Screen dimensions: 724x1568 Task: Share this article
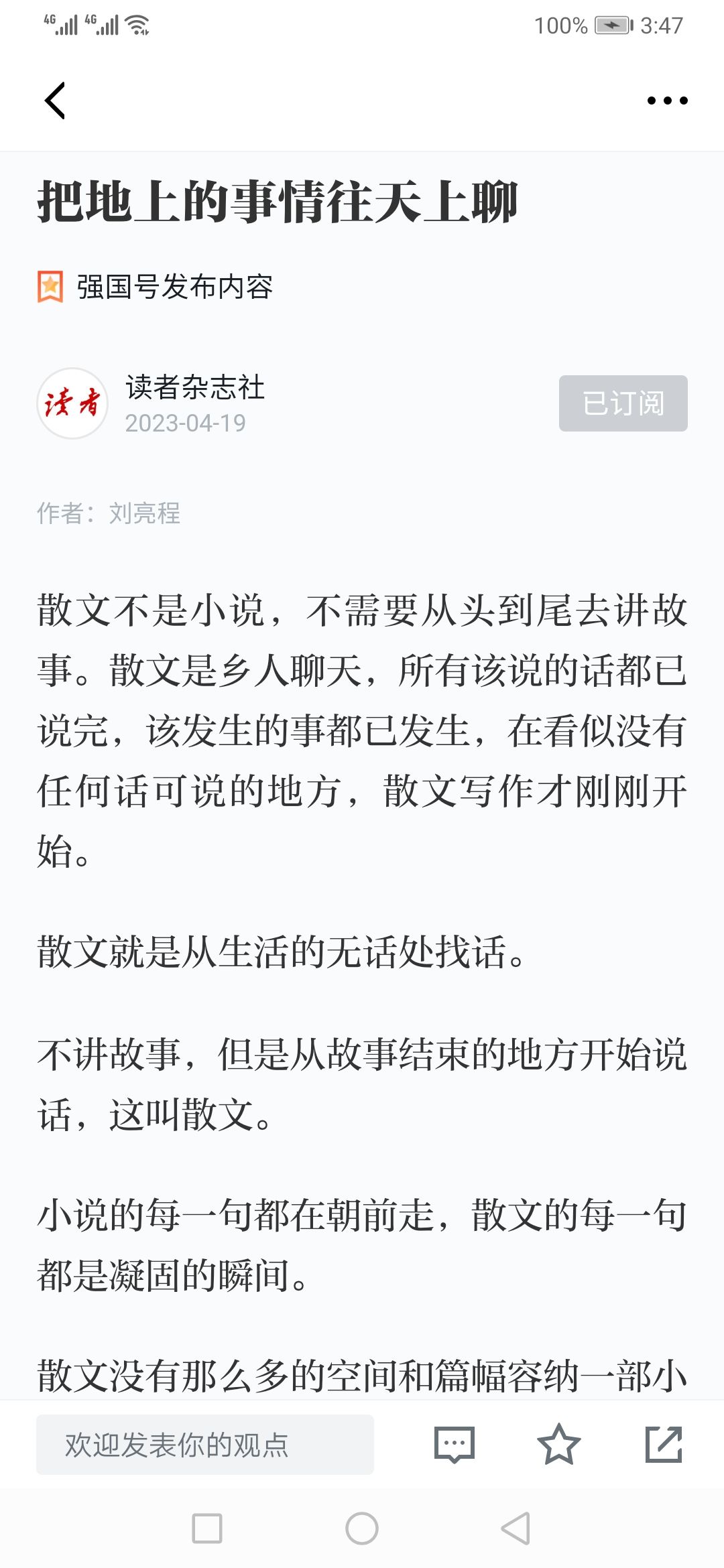tap(663, 1445)
